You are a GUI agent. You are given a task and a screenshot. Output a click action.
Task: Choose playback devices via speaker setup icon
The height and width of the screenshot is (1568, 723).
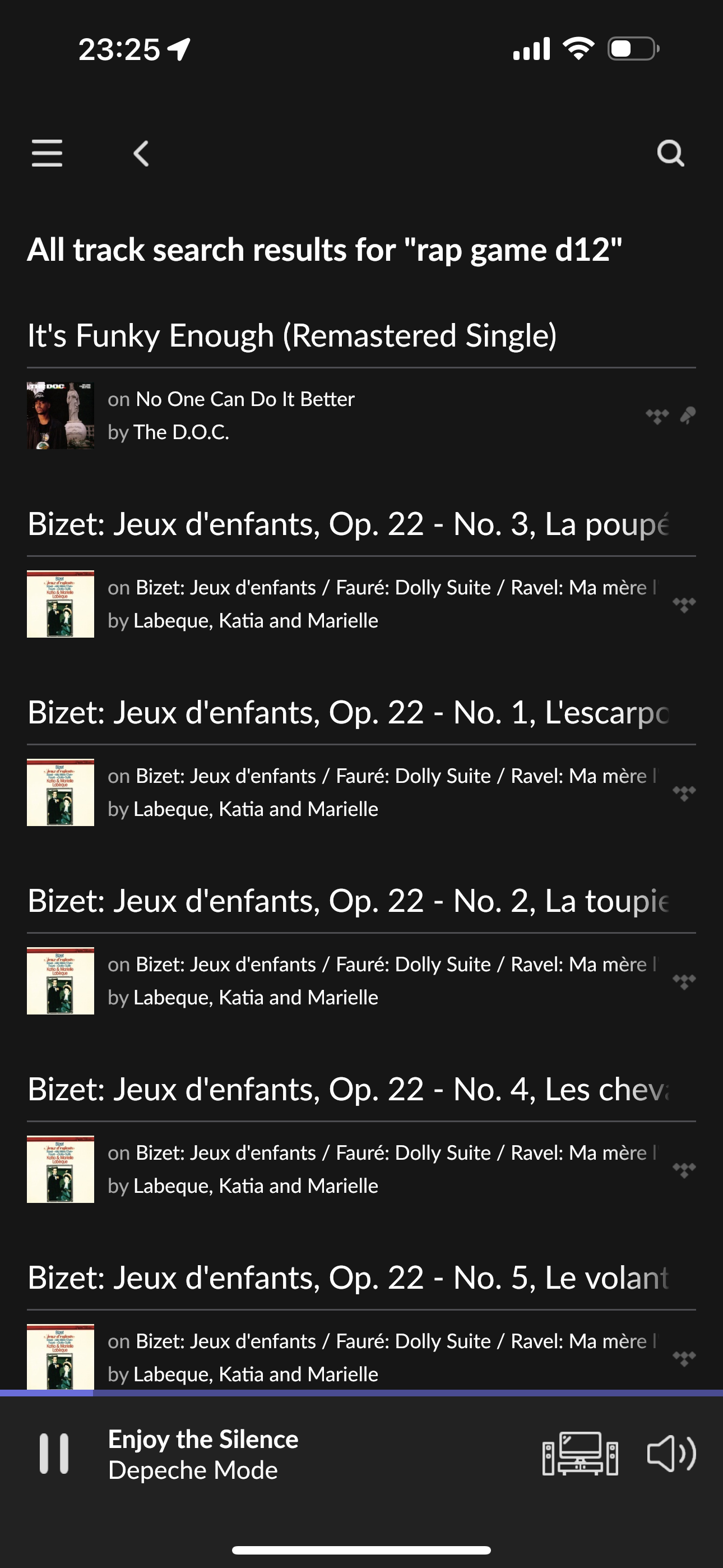(x=580, y=1454)
